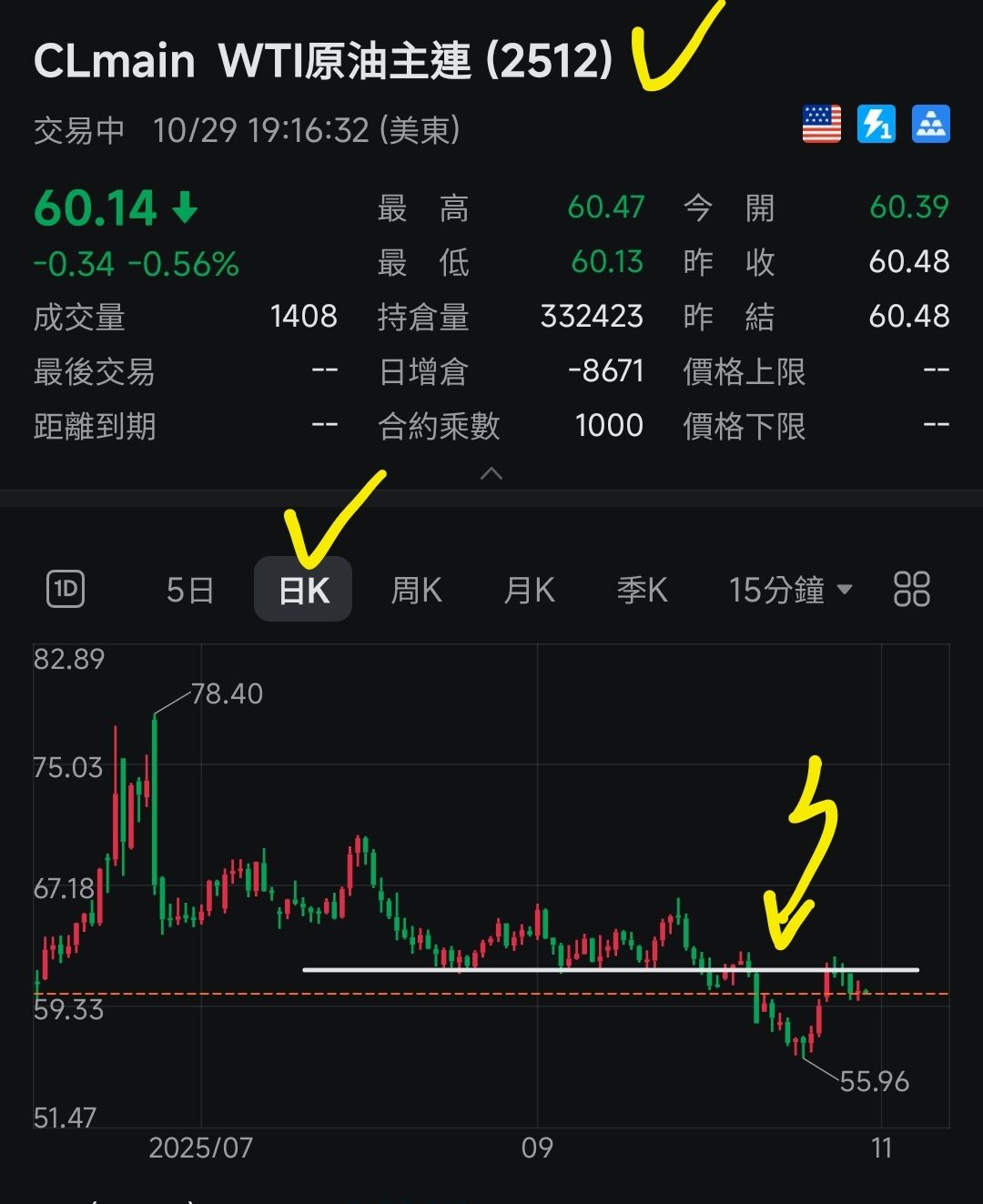The image size is (983, 1204).
Task: Collapse the quote details with the chevron
Action: [x=491, y=473]
